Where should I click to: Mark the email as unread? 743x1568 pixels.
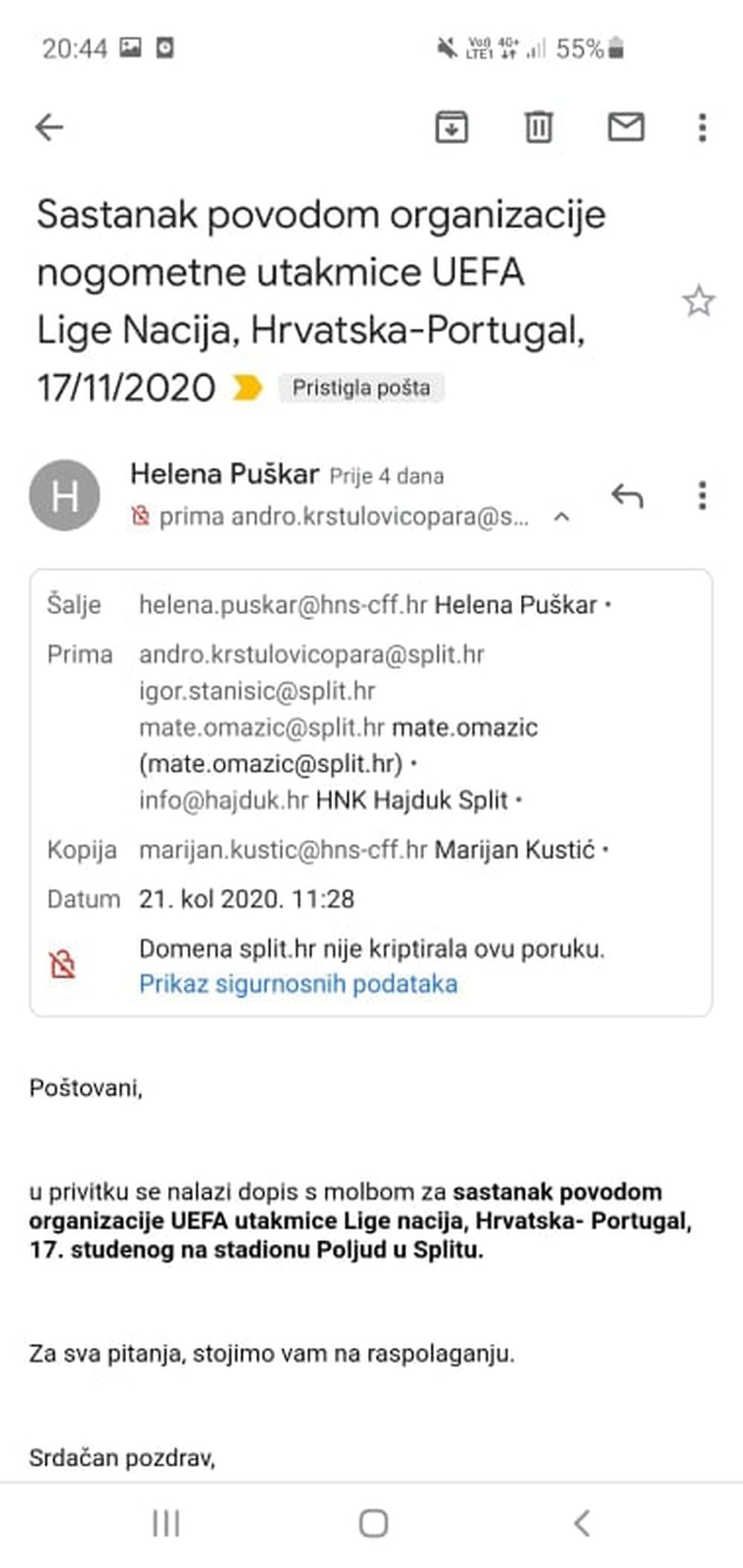[626, 127]
